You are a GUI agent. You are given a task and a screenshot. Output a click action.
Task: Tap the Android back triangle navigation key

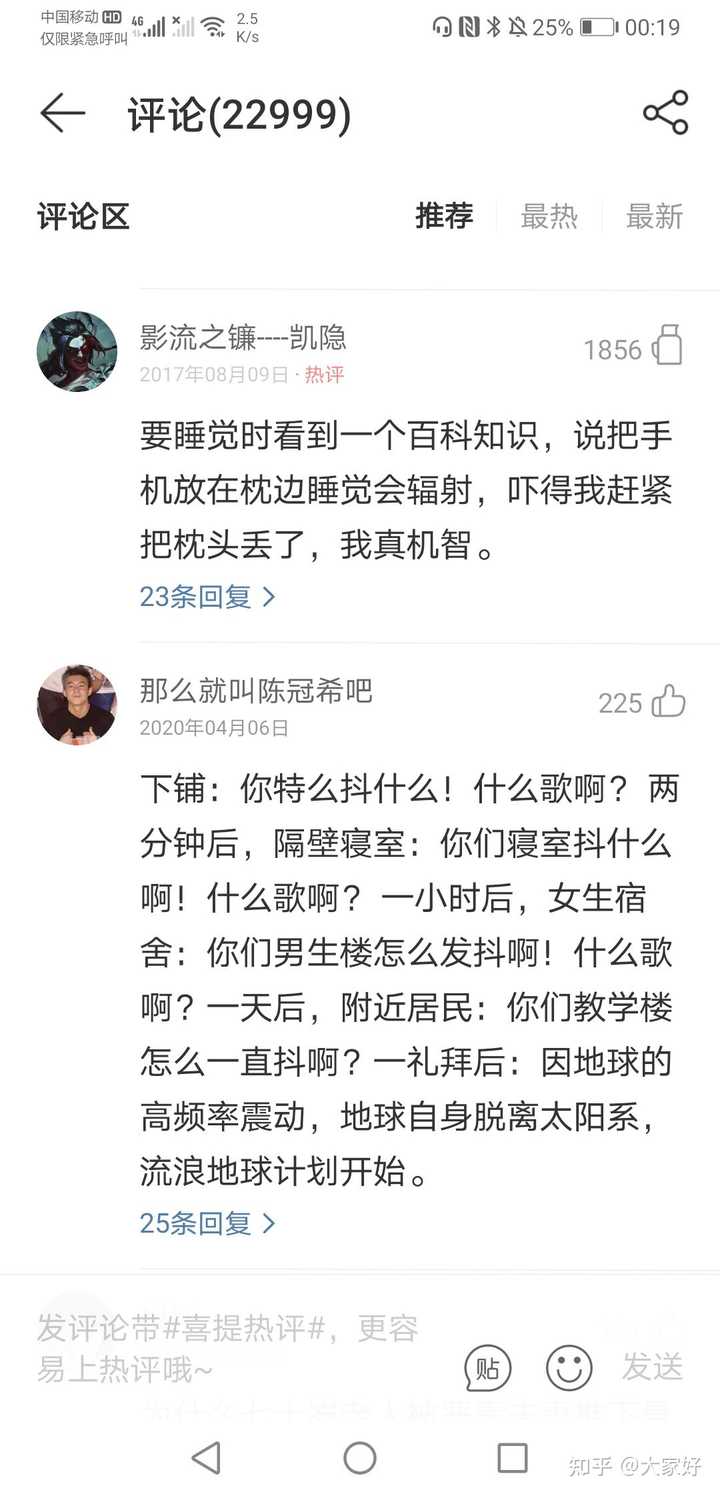(x=207, y=1458)
